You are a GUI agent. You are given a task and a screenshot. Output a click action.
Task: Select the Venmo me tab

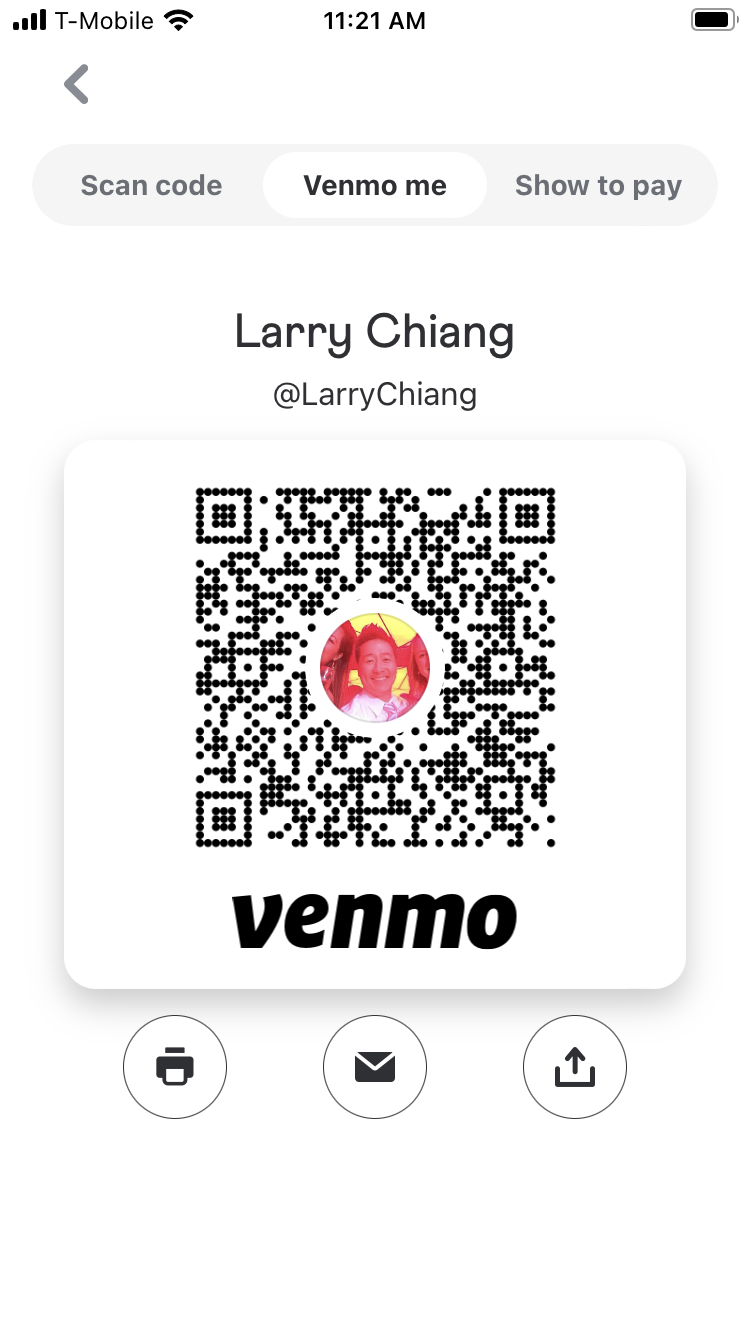click(375, 186)
